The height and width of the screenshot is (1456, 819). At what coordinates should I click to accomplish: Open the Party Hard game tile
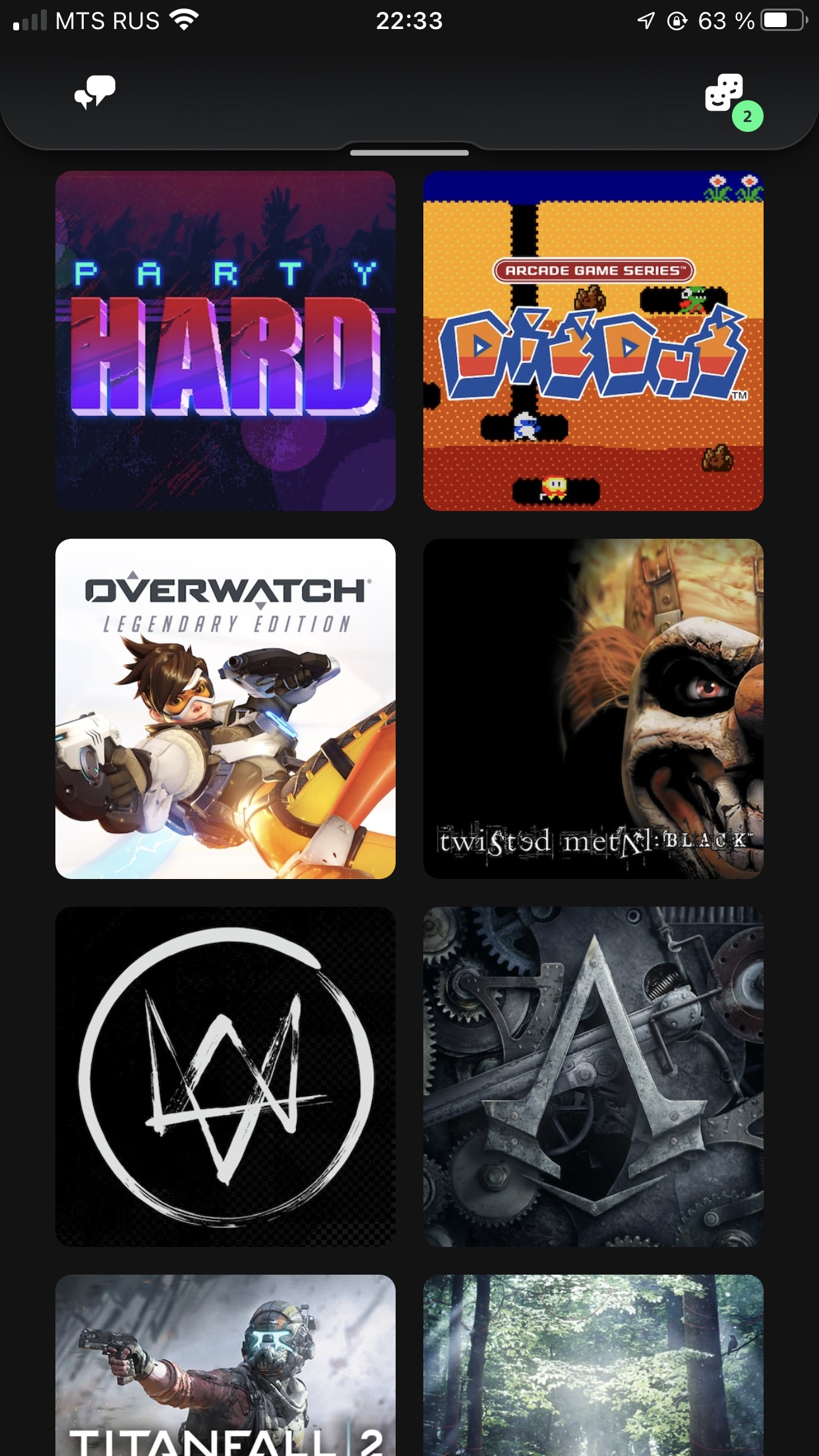click(x=226, y=341)
